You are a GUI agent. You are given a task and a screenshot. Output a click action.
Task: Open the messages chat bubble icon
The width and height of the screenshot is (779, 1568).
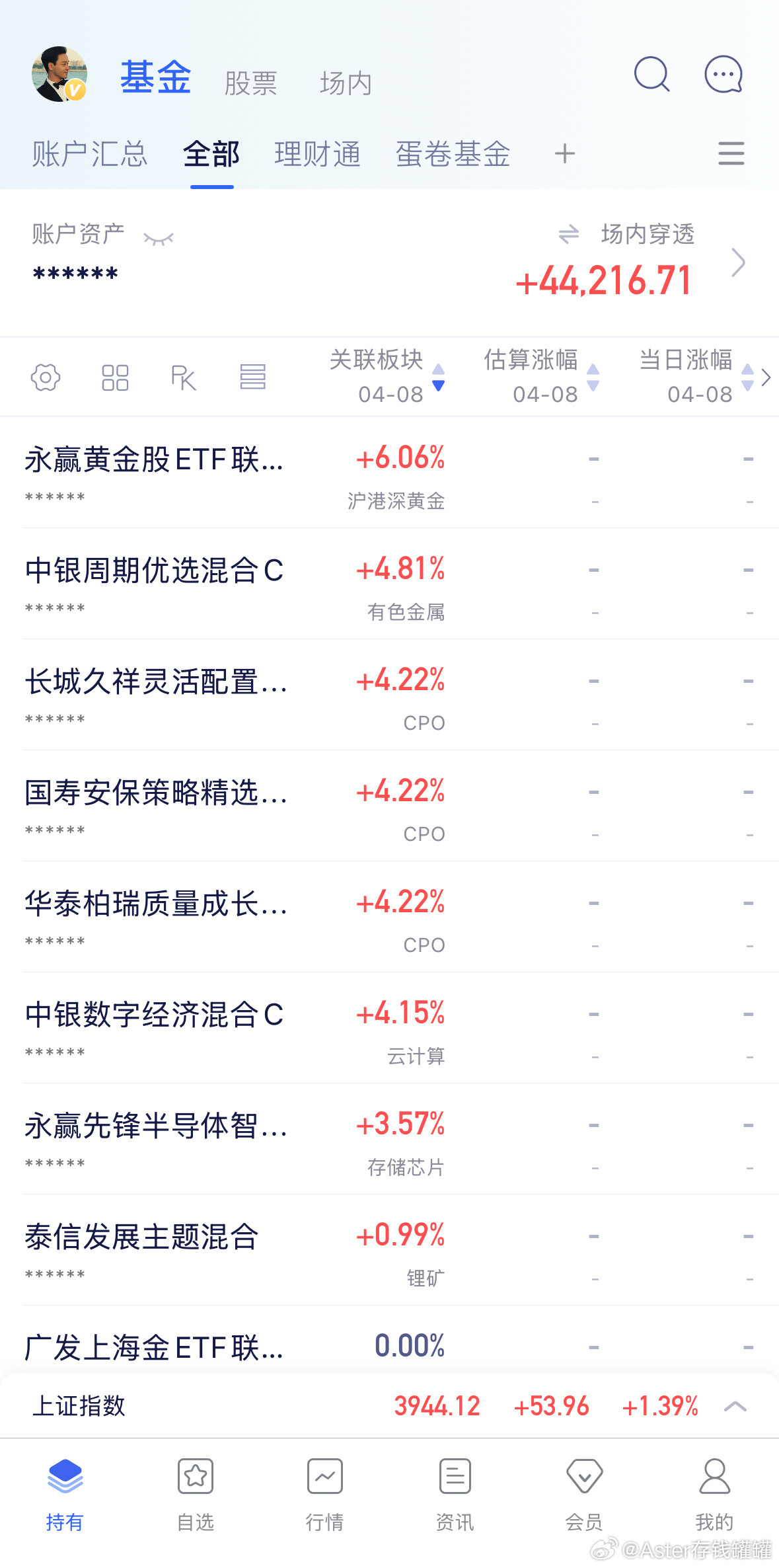click(723, 75)
